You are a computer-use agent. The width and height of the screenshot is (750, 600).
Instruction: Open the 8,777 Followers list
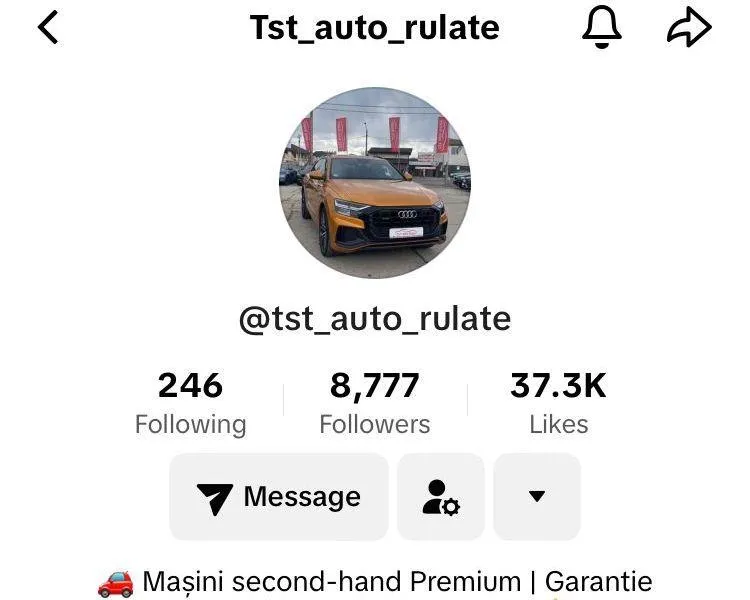coord(374,403)
